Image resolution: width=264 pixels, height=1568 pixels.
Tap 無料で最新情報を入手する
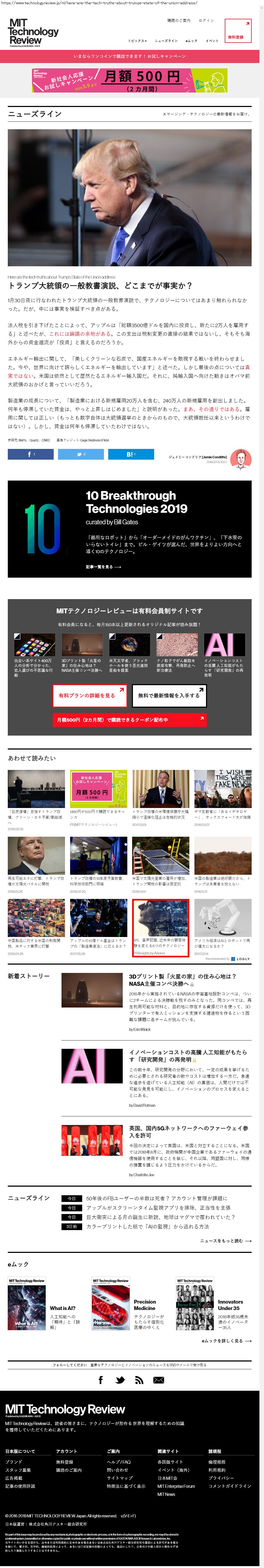tap(169, 695)
